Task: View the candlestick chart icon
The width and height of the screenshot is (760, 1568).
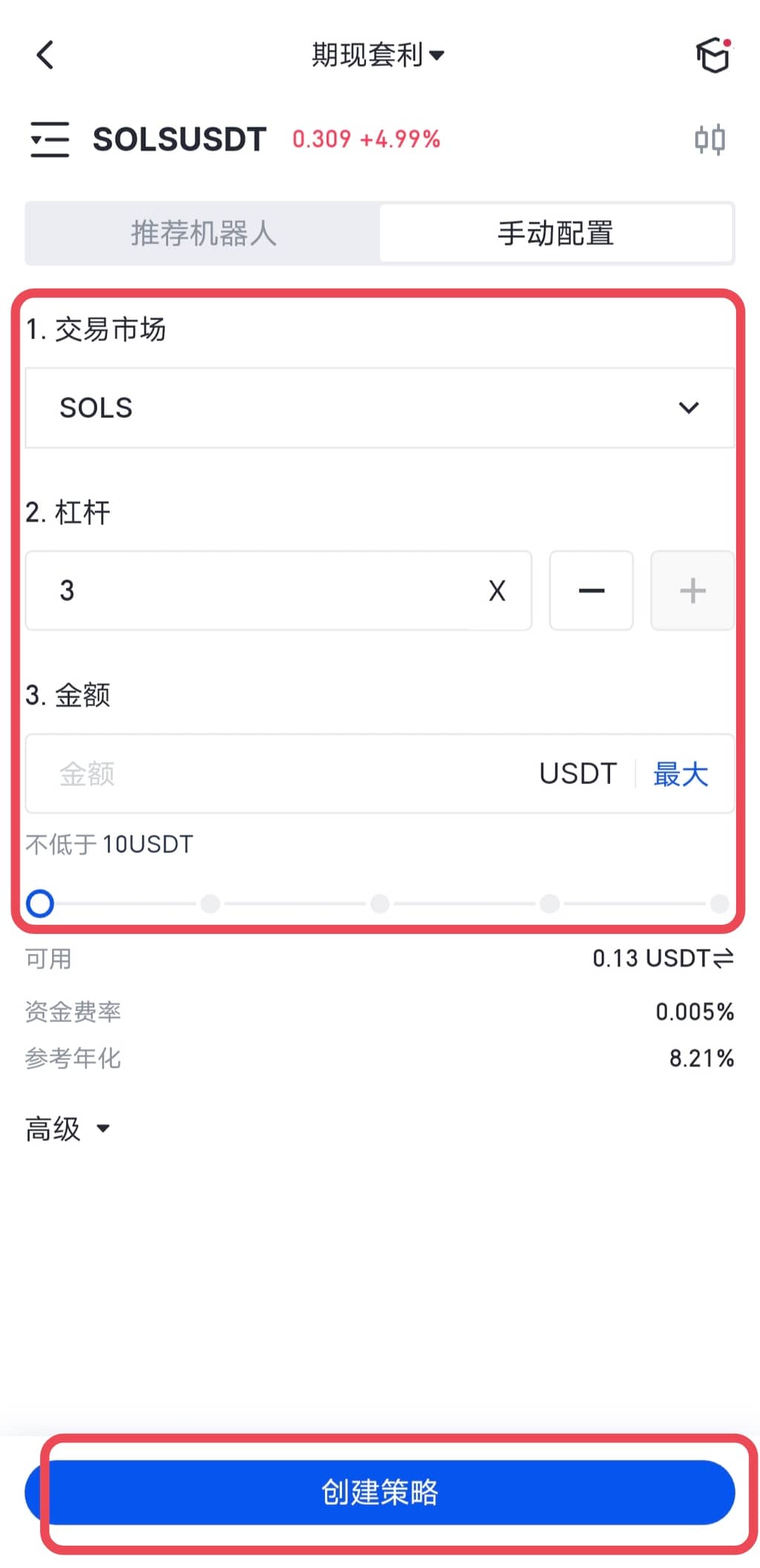Action: click(x=710, y=140)
